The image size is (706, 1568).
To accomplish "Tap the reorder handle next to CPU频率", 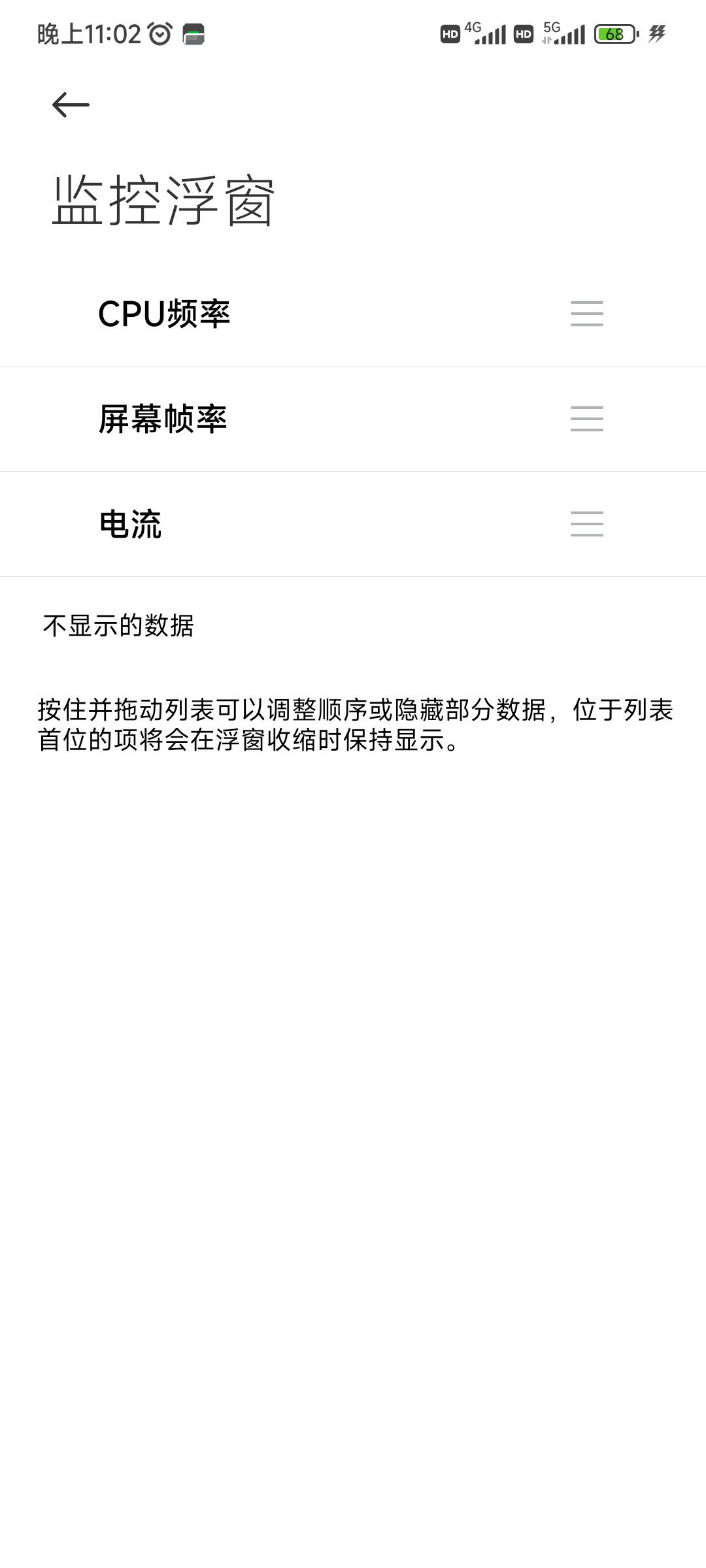I will (x=587, y=314).
